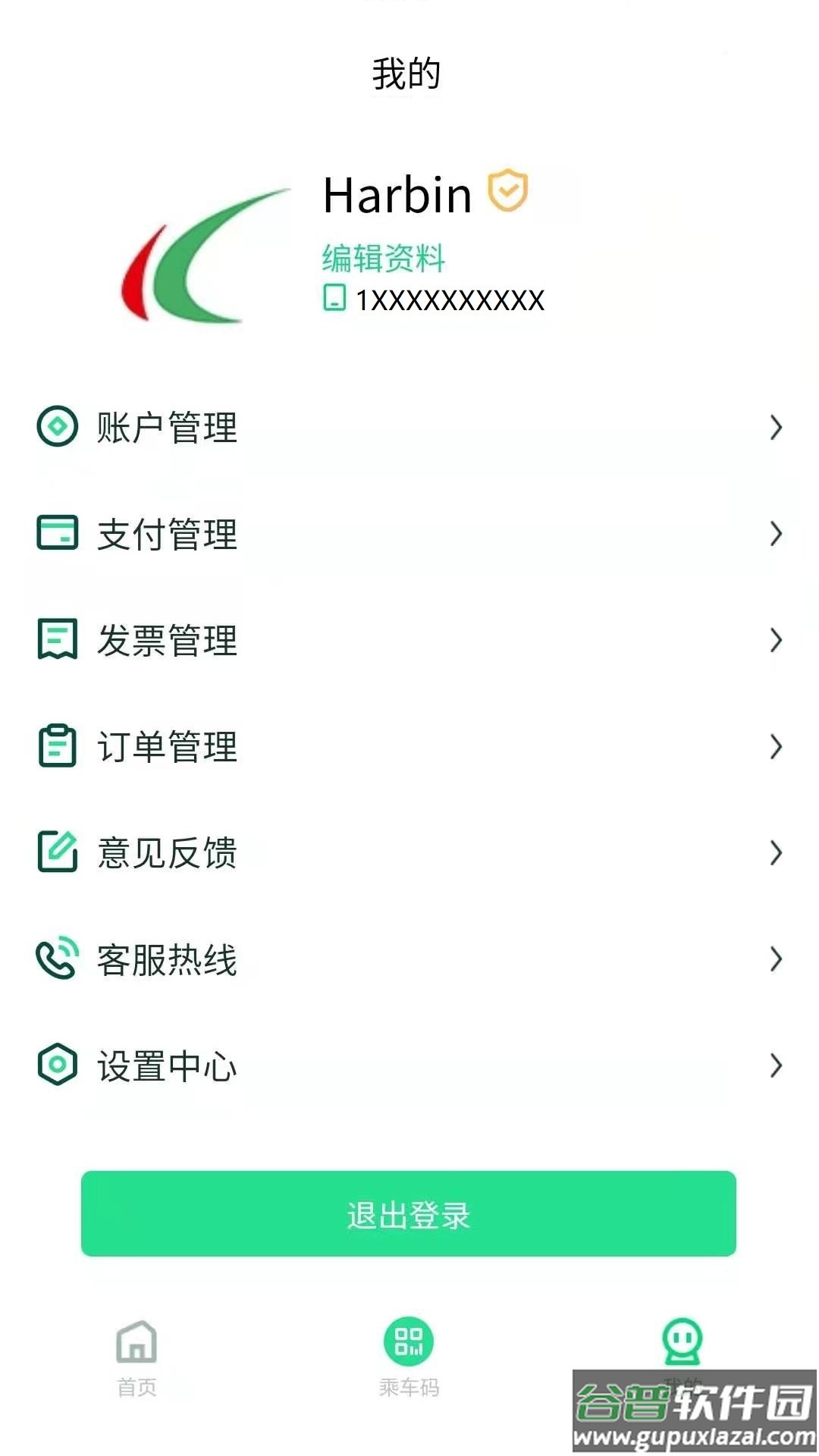Select the 账户管理 account icon
Viewport: 819px width, 1456px height.
click(57, 428)
